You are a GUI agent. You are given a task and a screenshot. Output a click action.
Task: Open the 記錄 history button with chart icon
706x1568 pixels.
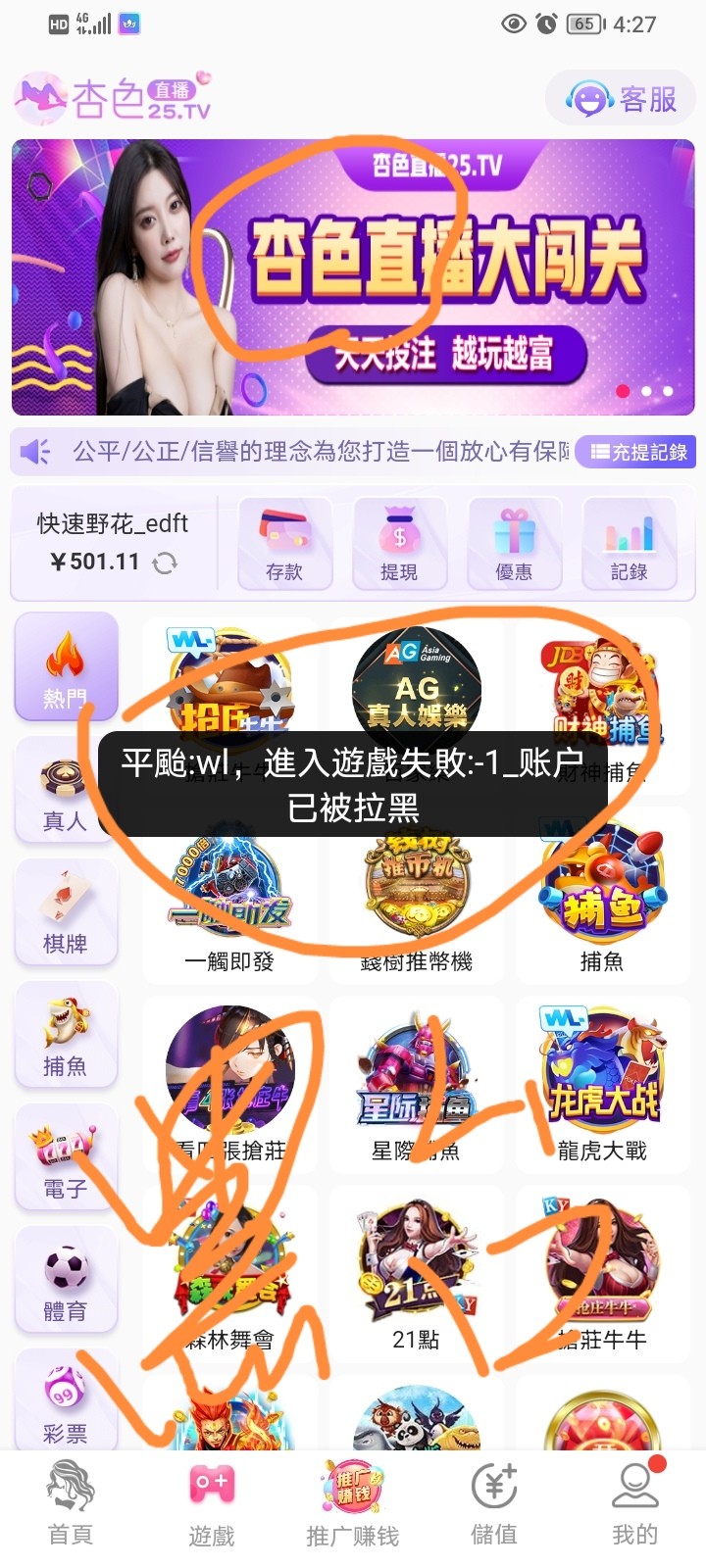(x=629, y=544)
